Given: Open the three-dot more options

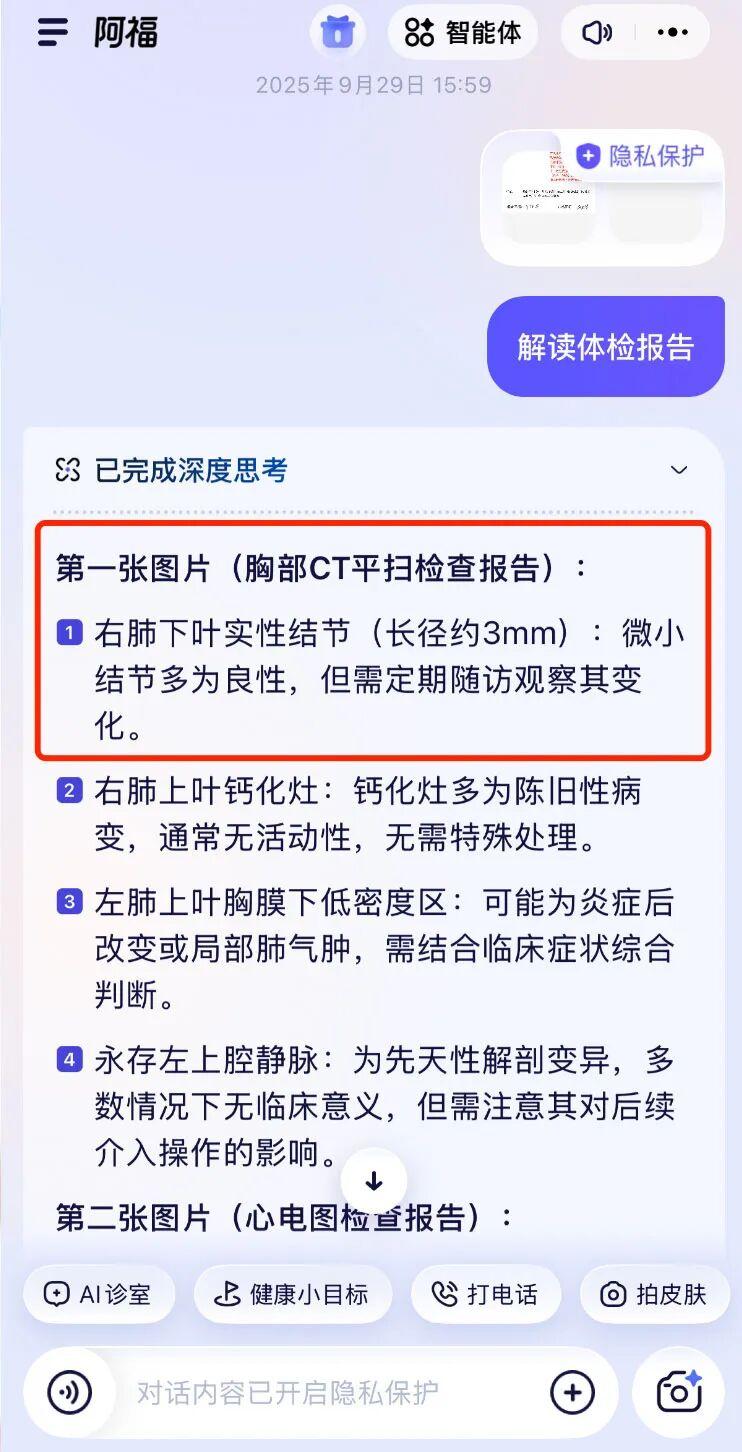Looking at the screenshot, I should click(673, 32).
